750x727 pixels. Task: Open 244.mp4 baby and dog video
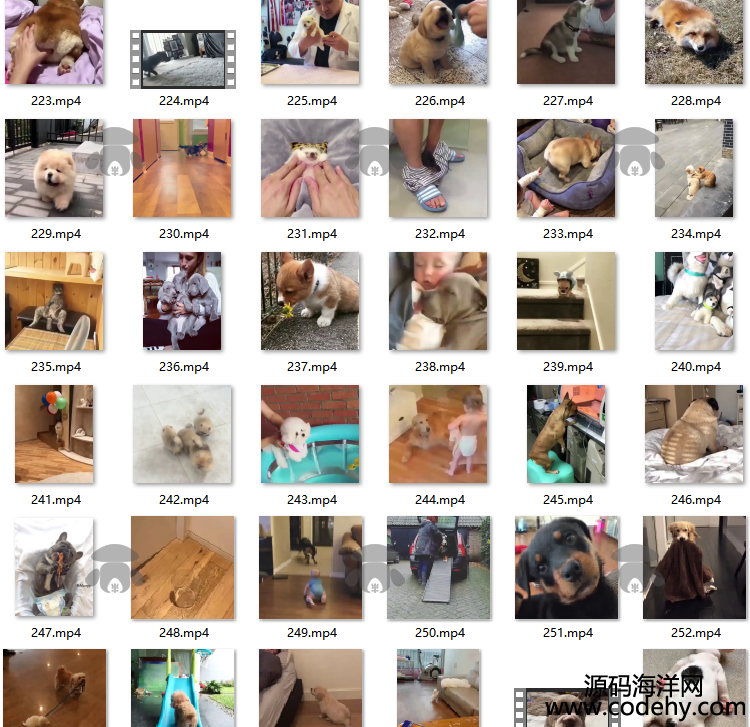tap(439, 434)
